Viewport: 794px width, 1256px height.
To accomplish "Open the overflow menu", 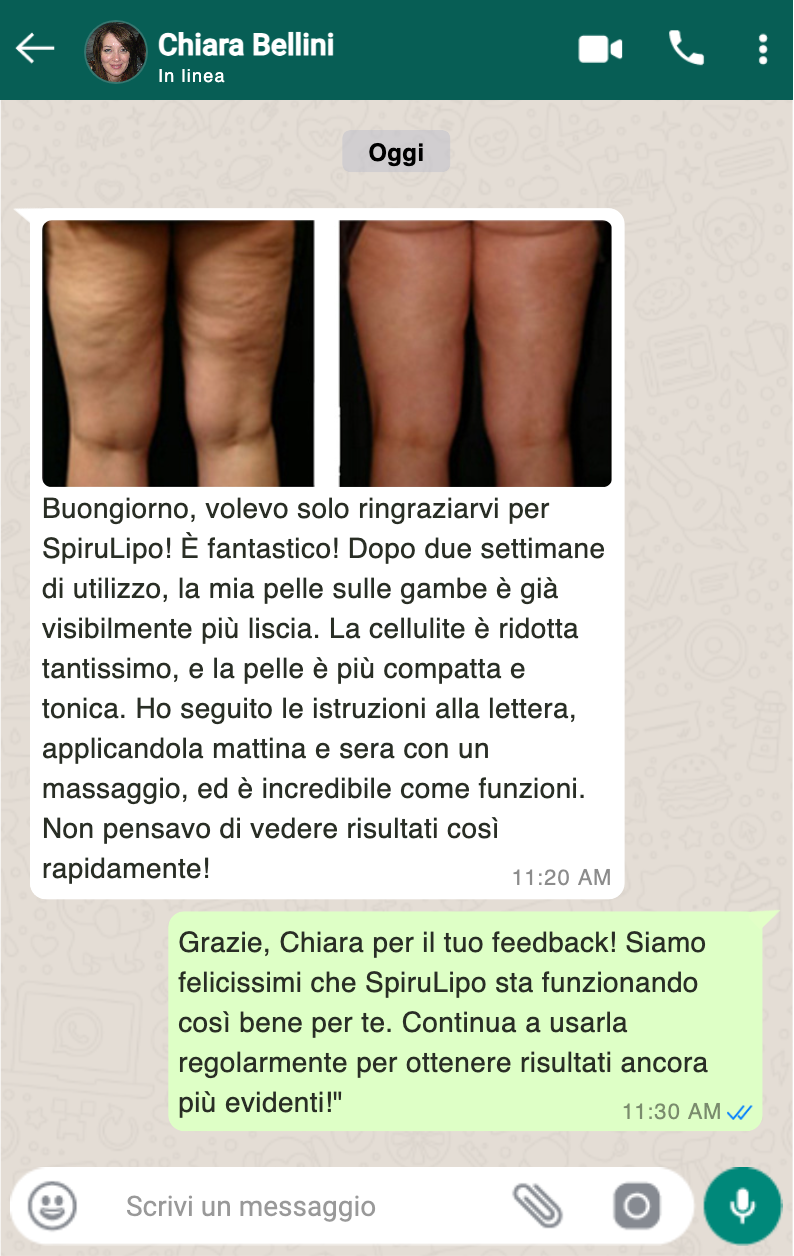I will [x=763, y=49].
